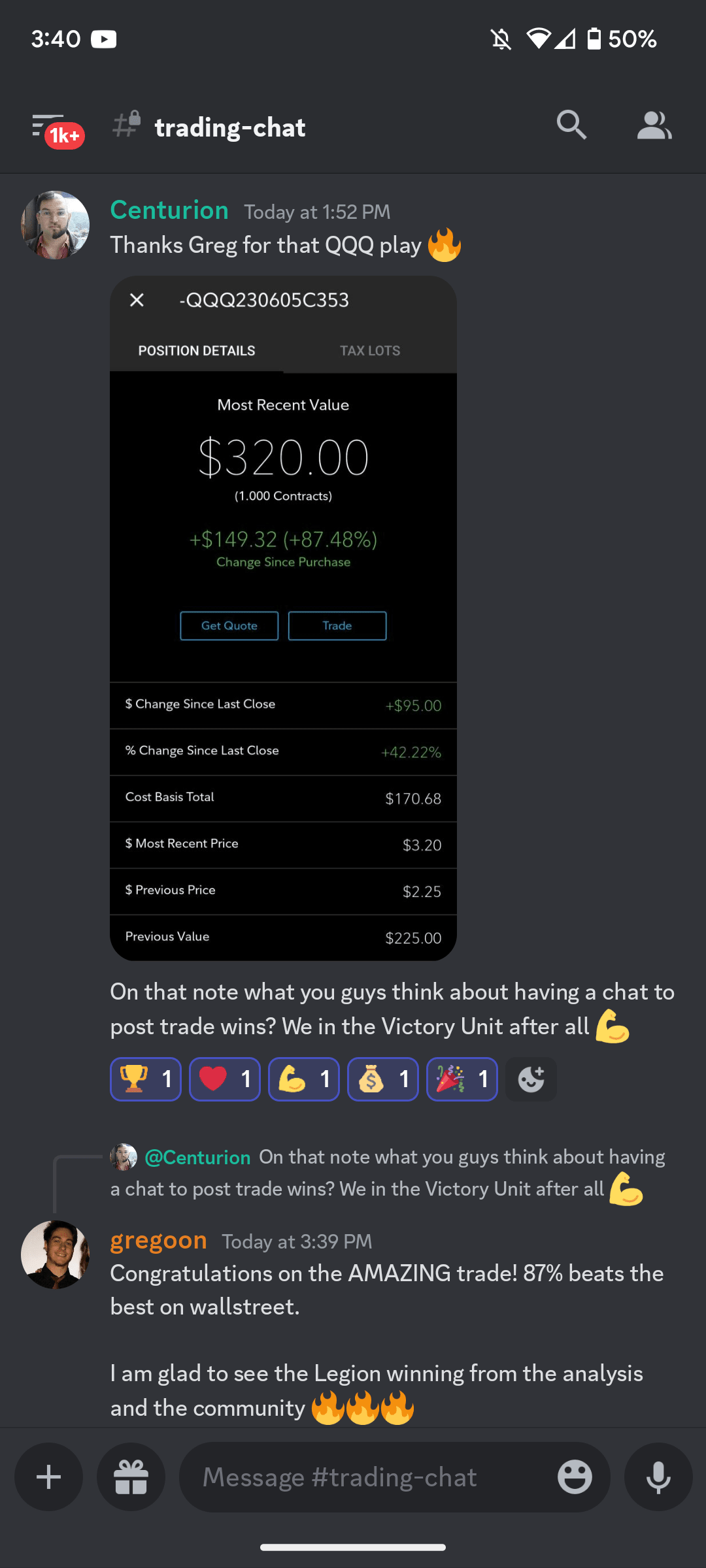Show the channel members list
This screenshot has height=1568, width=706.
point(654,125)
